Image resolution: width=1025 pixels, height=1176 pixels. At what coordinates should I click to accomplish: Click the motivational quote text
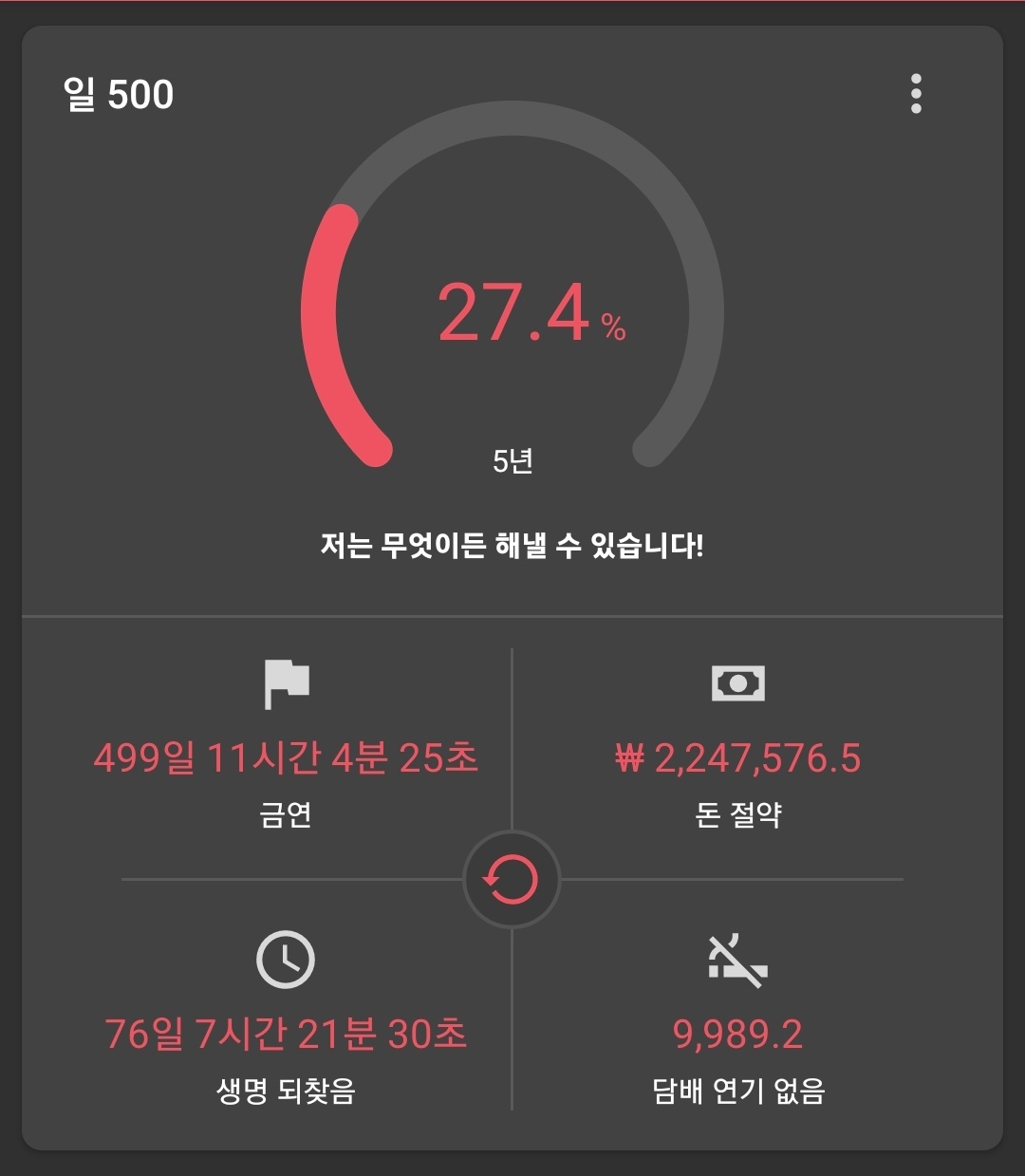tap(512, 543)
